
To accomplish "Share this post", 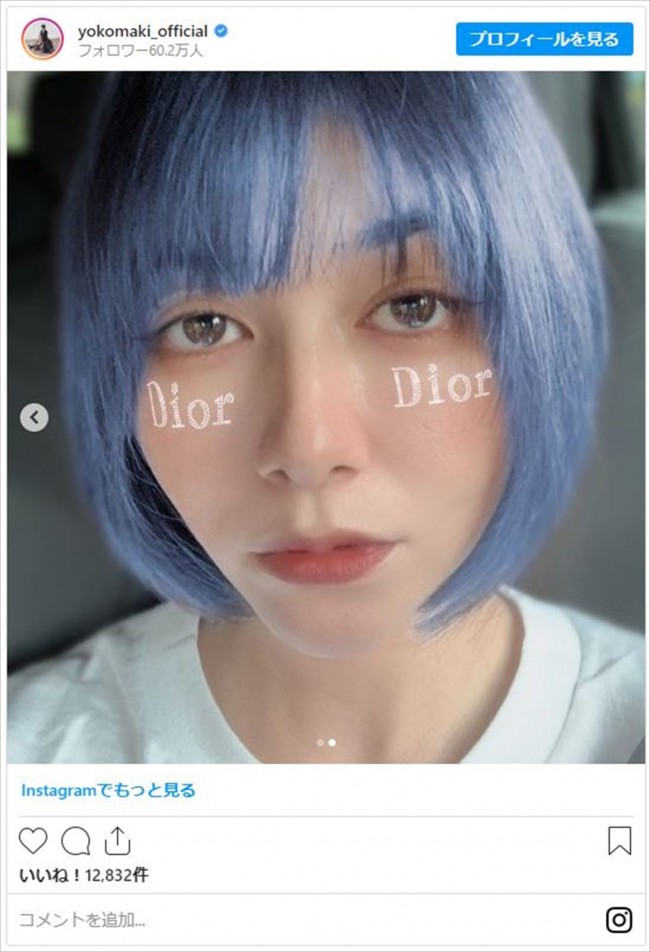I will [x=117, y=840].
